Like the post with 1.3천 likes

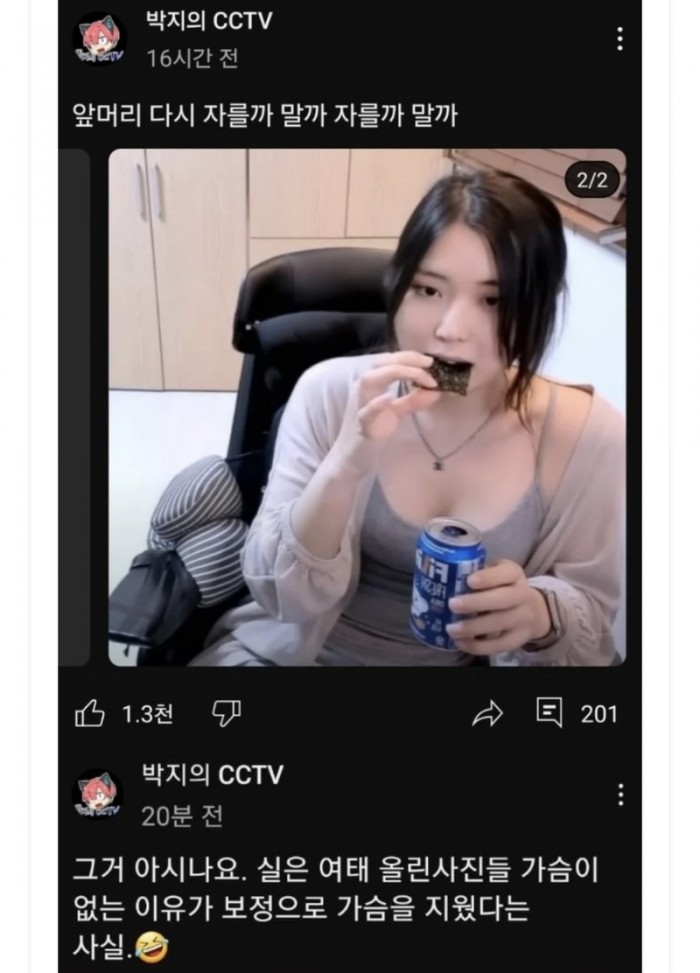pyautogui.click(x=91, y=713)
